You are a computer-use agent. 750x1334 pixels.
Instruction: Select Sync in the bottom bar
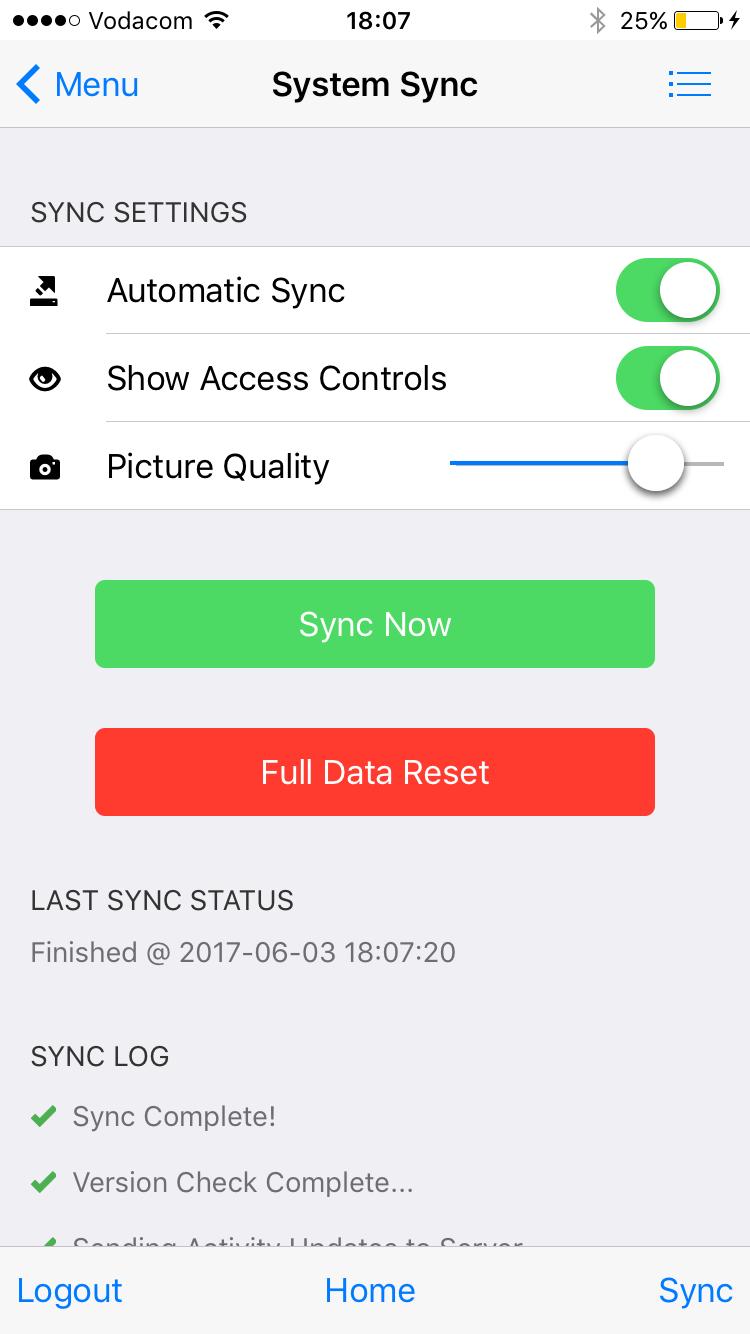pos(695,1290)
